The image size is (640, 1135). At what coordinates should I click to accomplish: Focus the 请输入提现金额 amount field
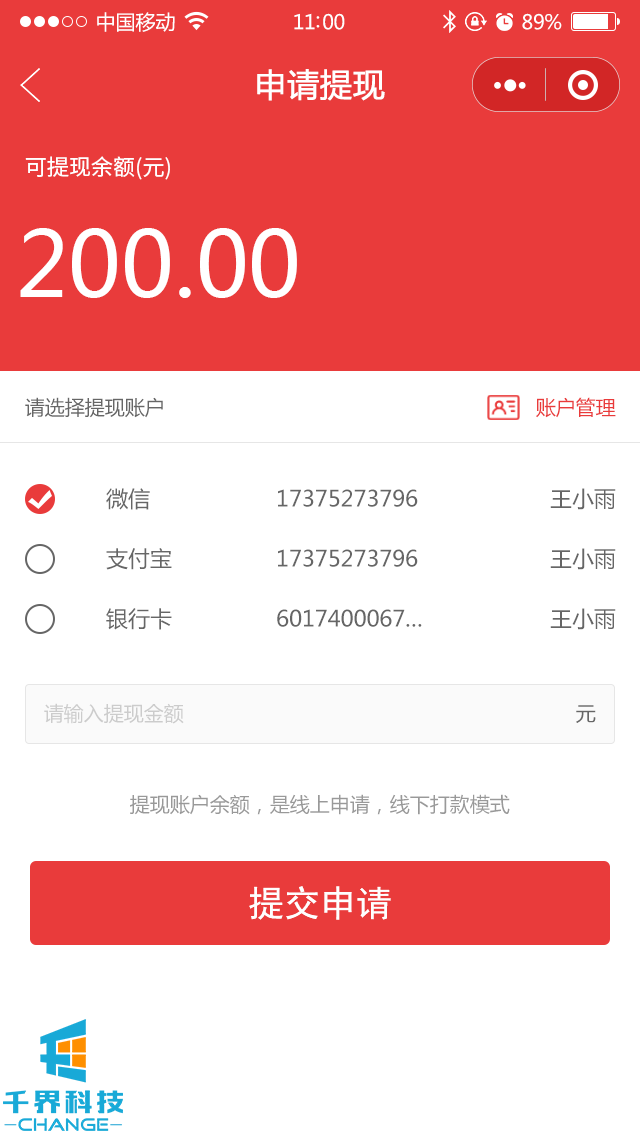point(300,714)
